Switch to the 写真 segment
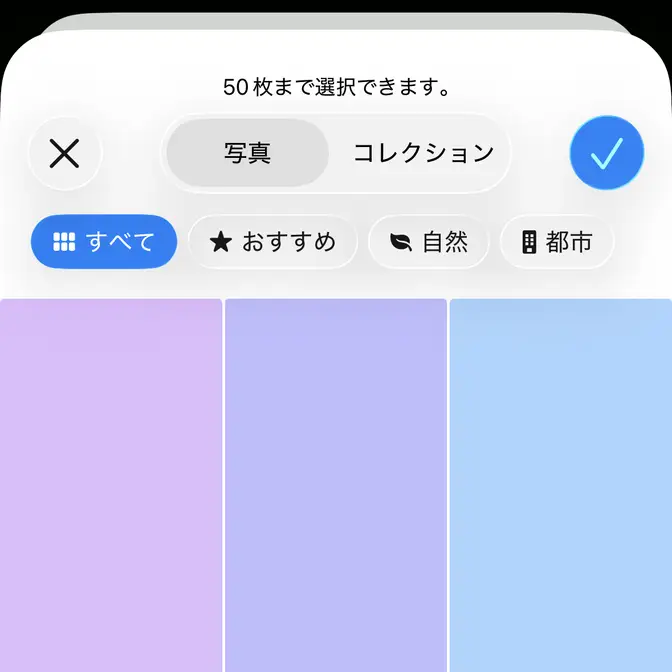 (x=247, y=153)
